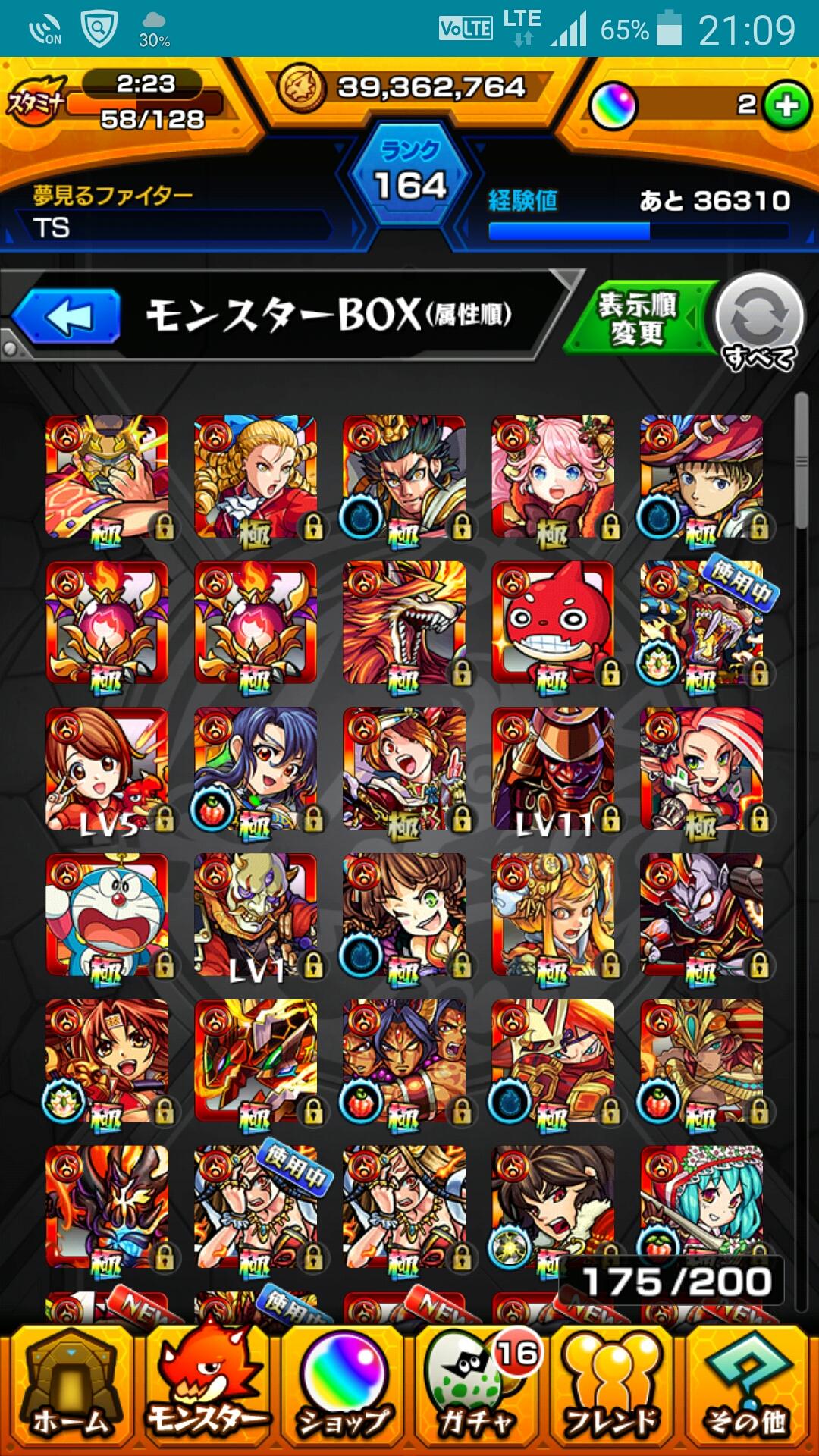Tap the 表示順変更 sort order button
This screenshot has width=819, height=1456.
(637, 319)
